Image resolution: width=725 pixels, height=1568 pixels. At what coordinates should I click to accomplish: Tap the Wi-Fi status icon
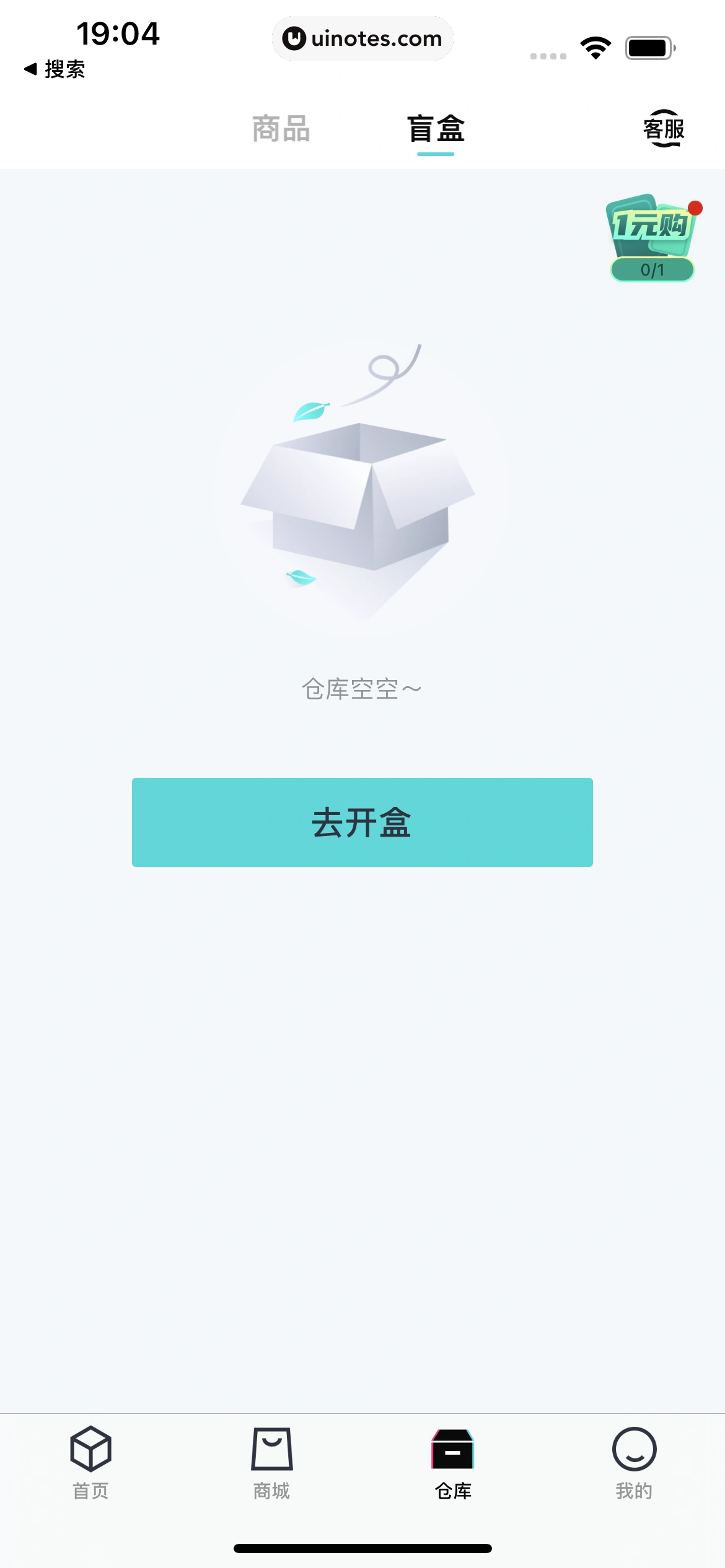click(596, 46)
